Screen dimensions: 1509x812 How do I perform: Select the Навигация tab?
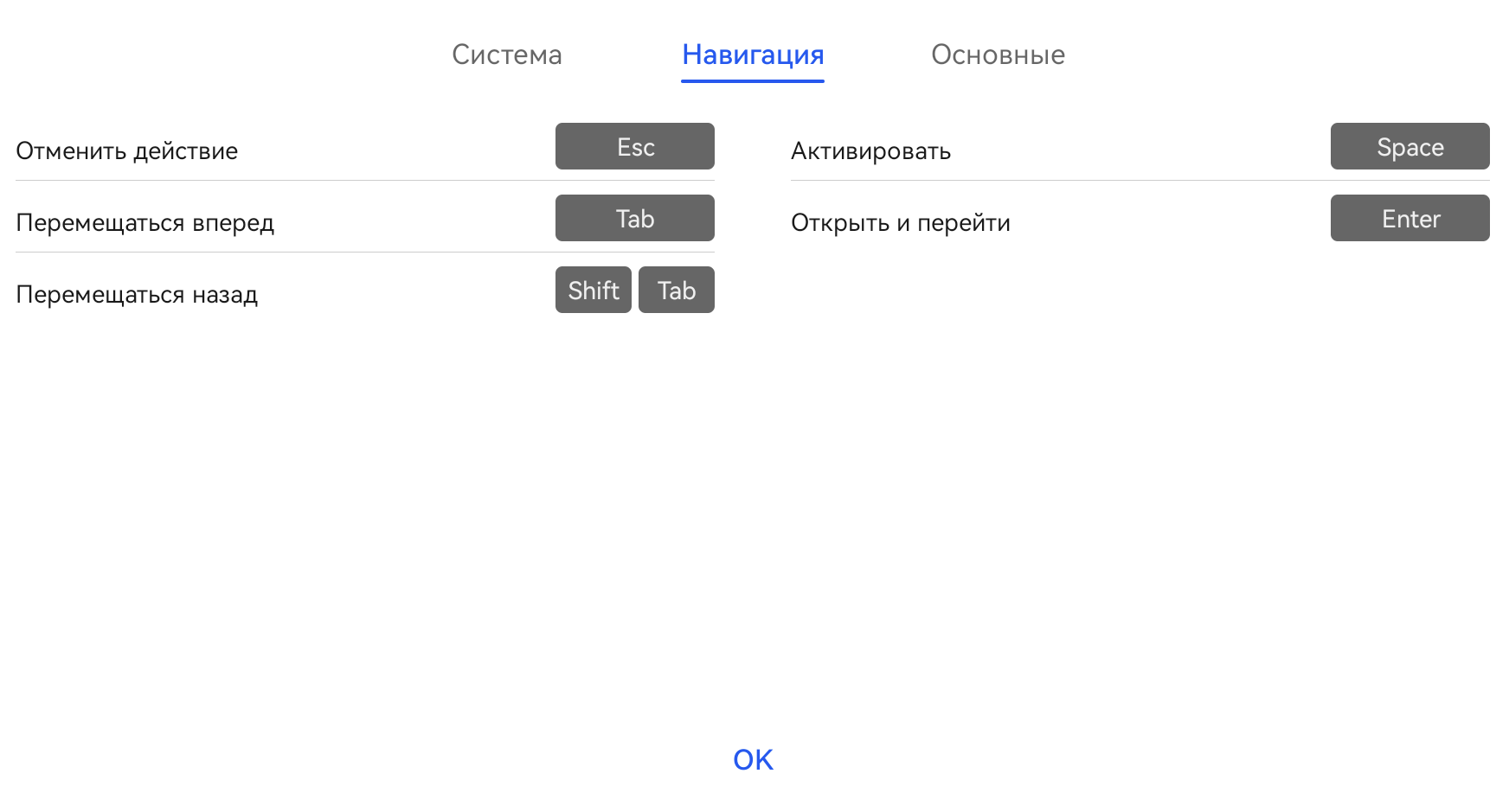click(752, 54)
